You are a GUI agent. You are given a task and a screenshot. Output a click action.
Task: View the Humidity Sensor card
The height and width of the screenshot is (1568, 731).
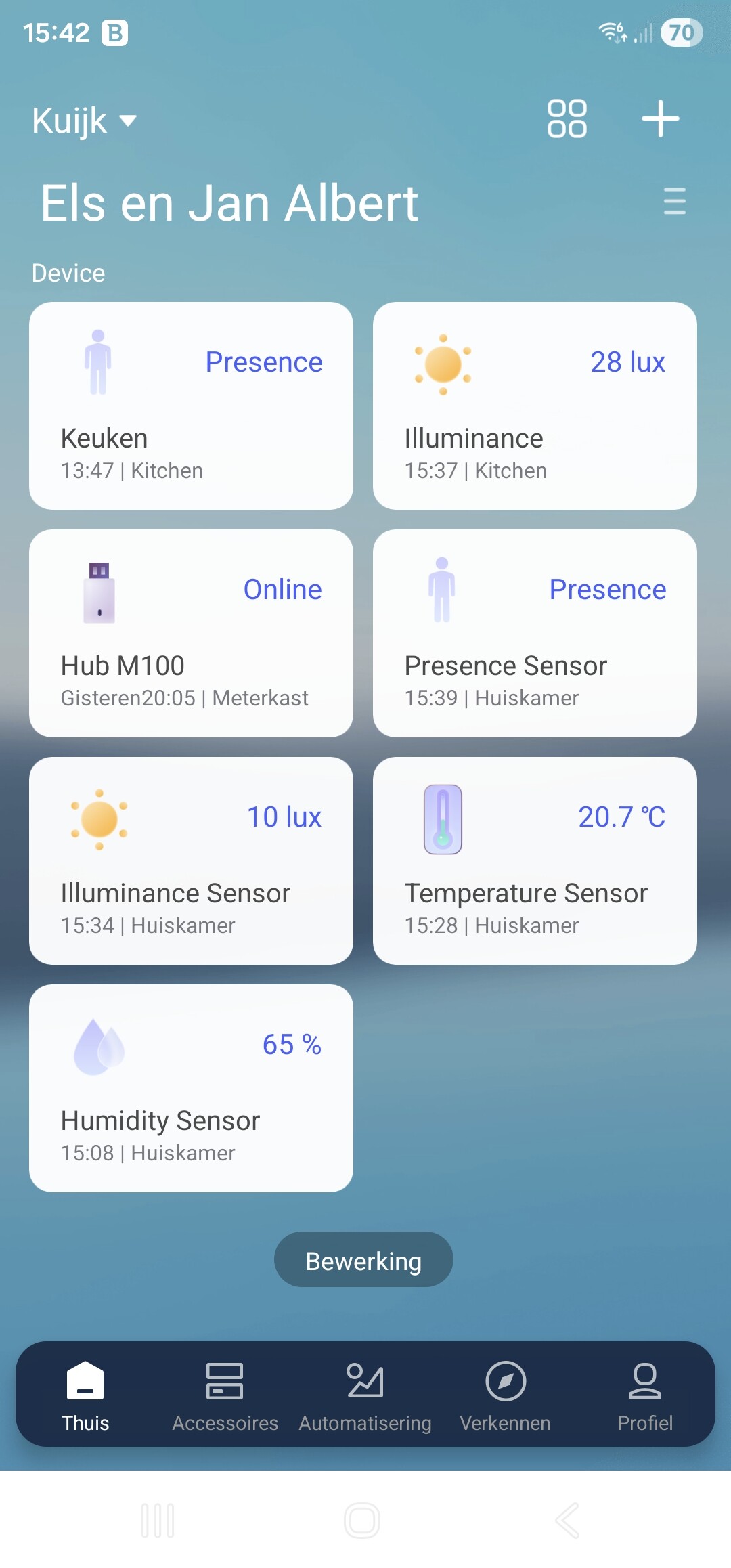click(191, 1089)
